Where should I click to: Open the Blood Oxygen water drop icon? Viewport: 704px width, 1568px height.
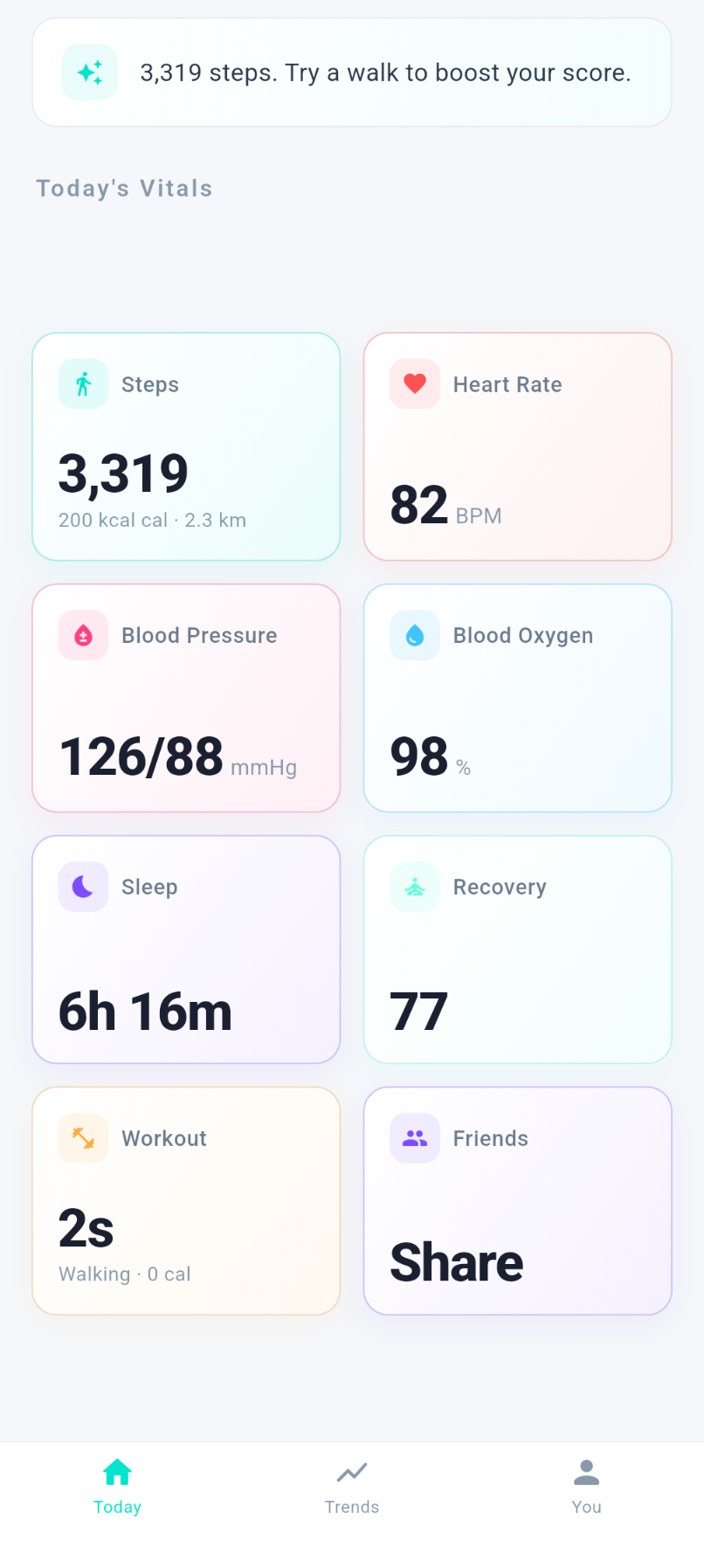[413, 635]
